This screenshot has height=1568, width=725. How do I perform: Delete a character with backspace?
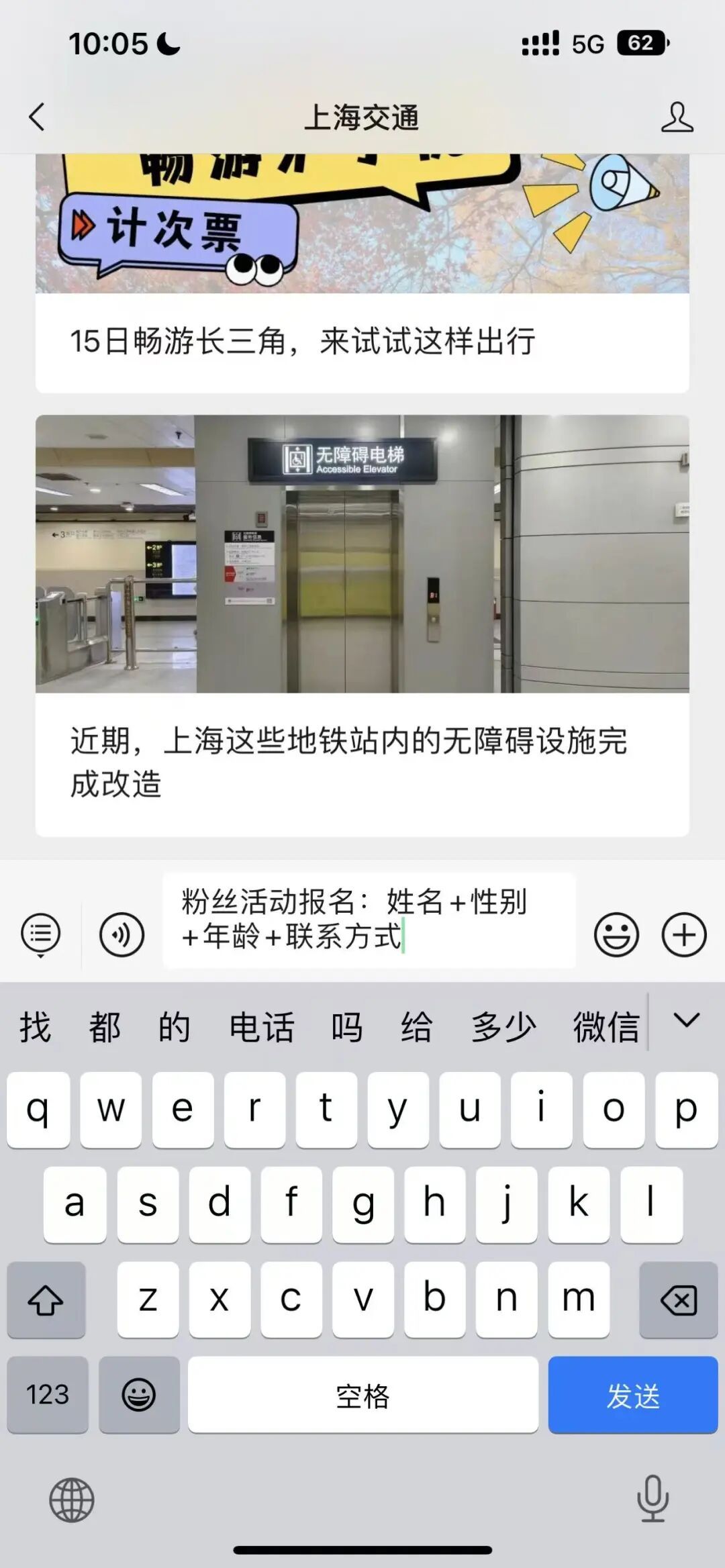pyautogui.click(x=678, y=1300)
